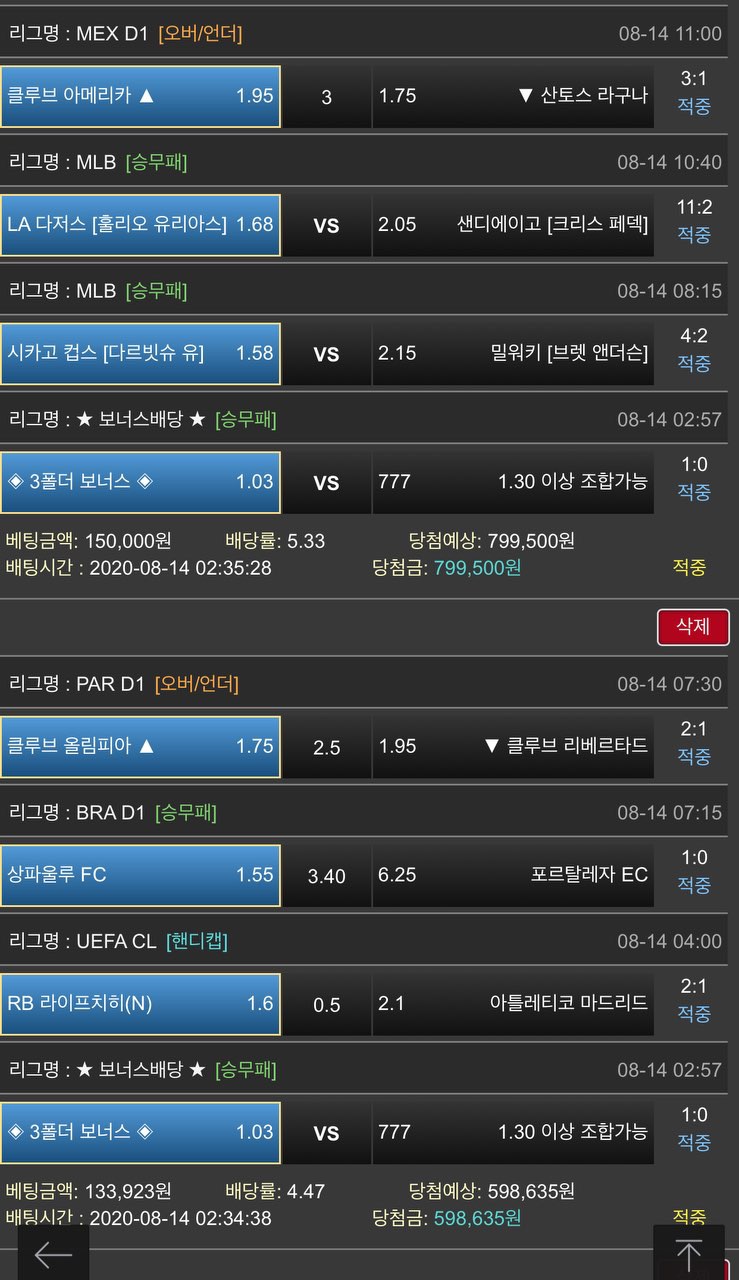Screen dimensions: 739x1280
Task: Jump to top with the up arrow
Action: pos(688,1254)
